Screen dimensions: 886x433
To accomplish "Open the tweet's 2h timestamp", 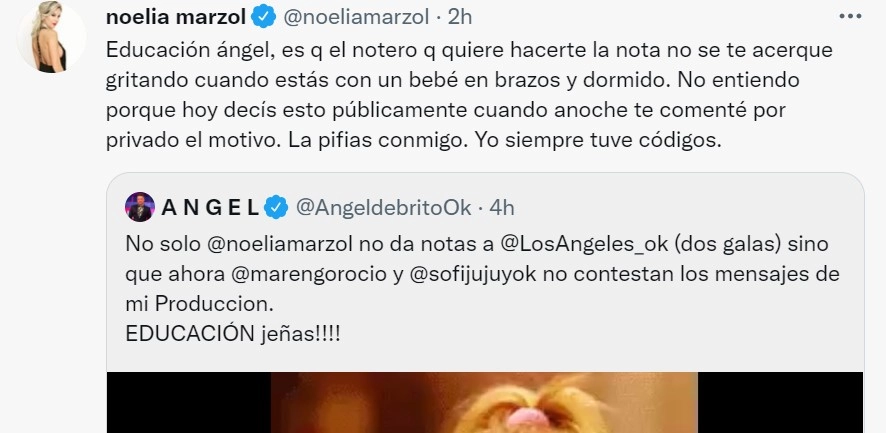I will pos(460,17).
